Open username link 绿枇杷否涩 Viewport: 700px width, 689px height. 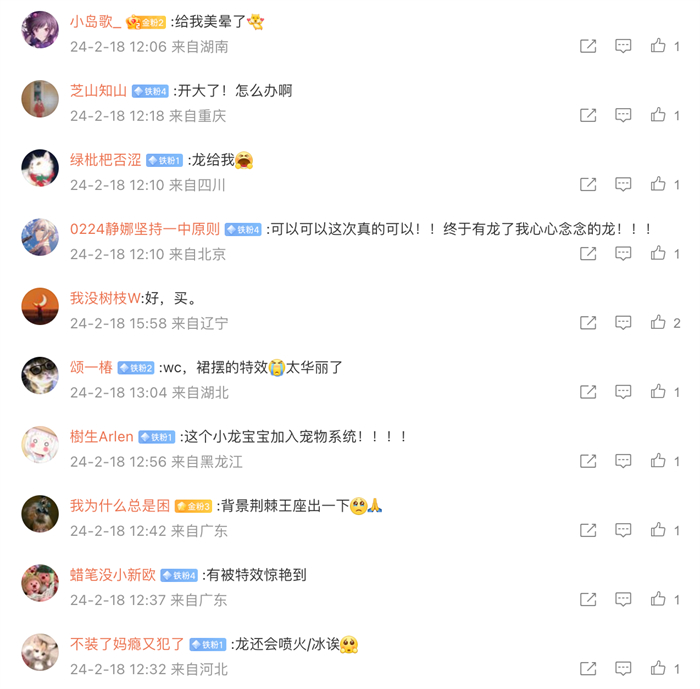(104, 159)
